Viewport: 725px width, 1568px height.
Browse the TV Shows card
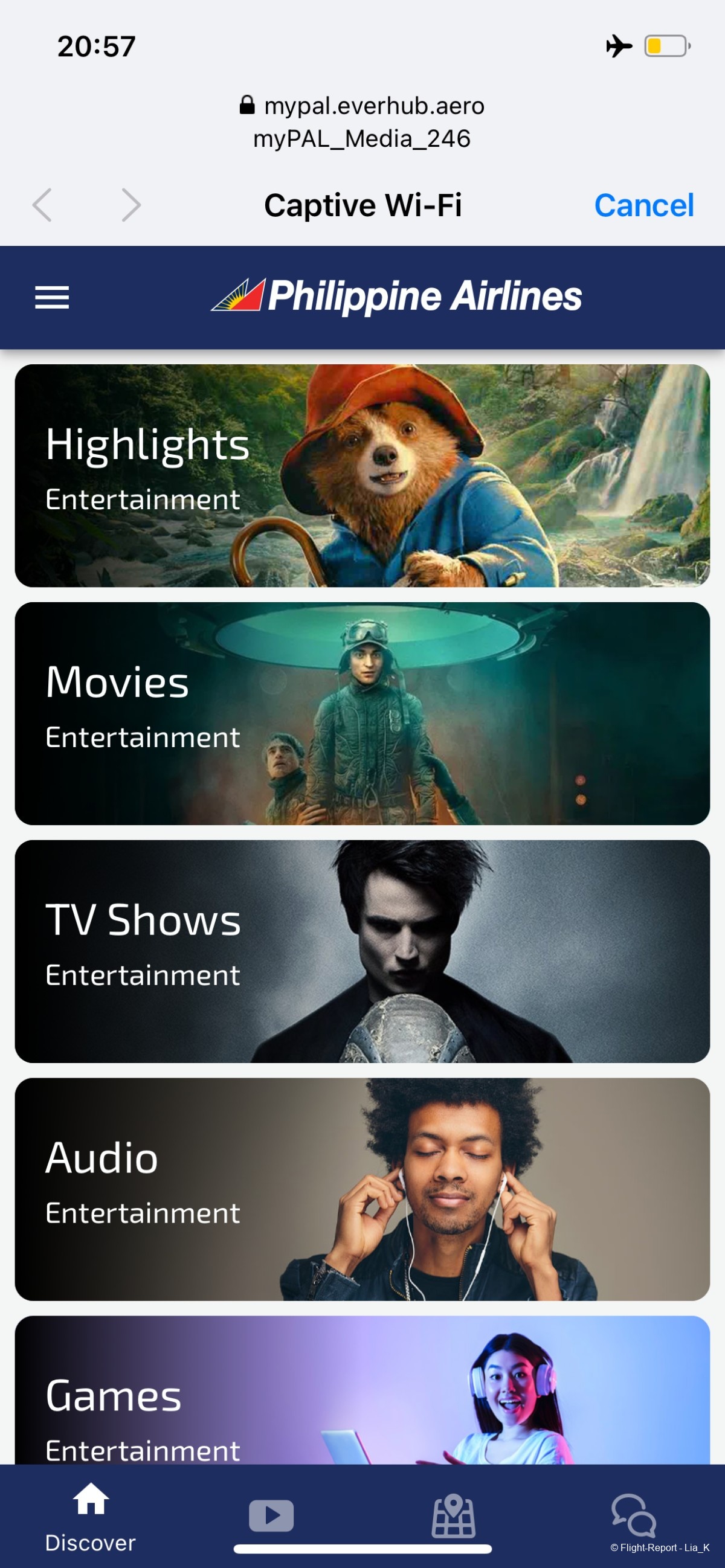tap(362, 951)
